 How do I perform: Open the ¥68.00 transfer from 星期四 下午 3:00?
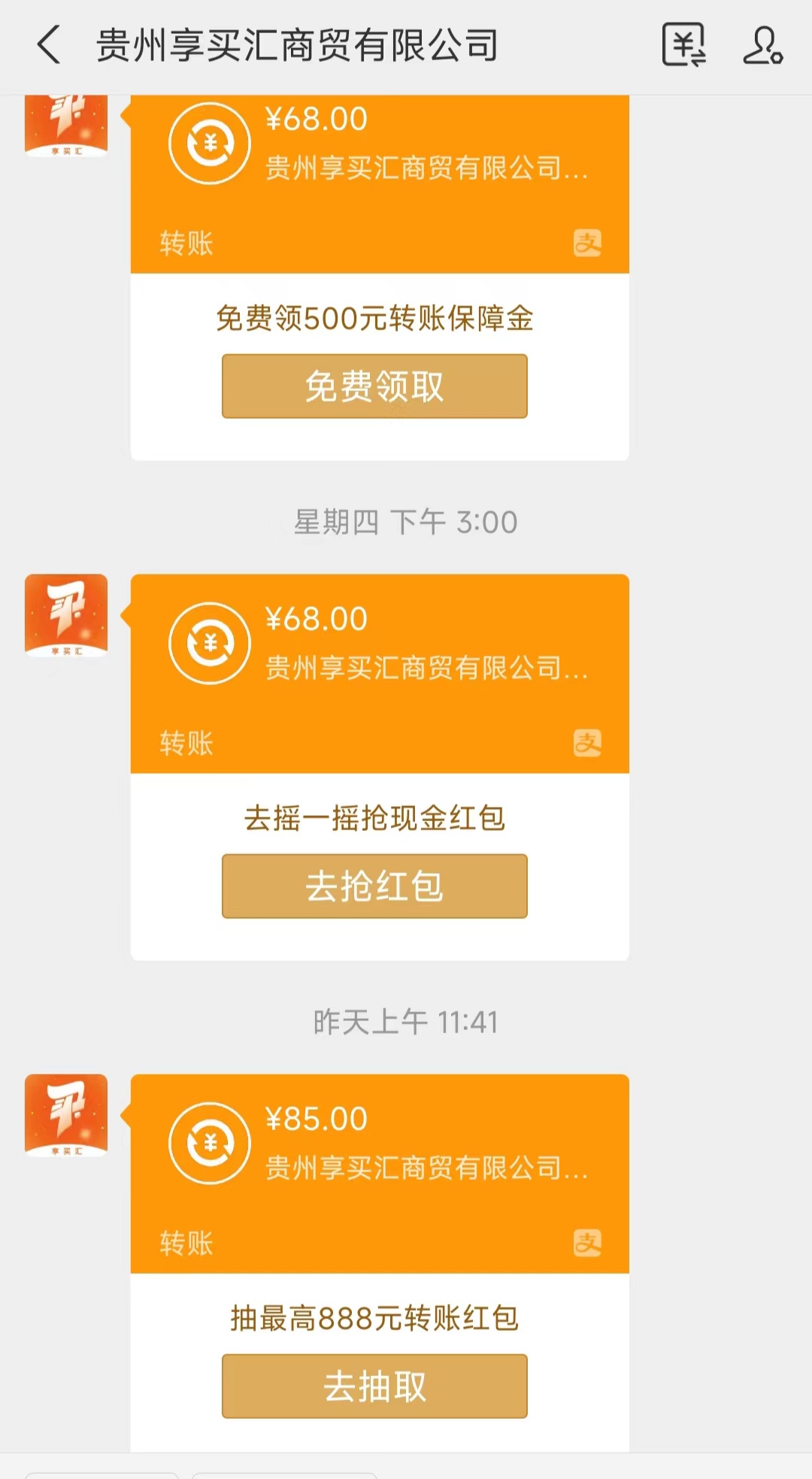click(380, 674)
